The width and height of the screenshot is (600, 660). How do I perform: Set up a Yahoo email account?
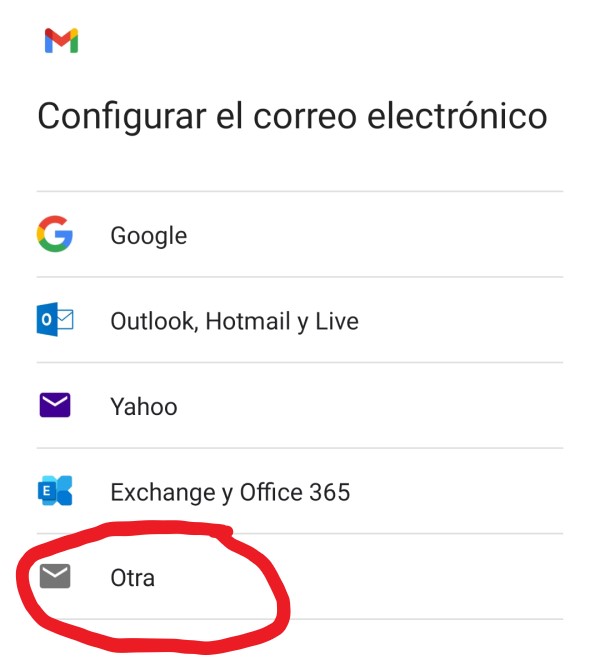pos(144,407)
